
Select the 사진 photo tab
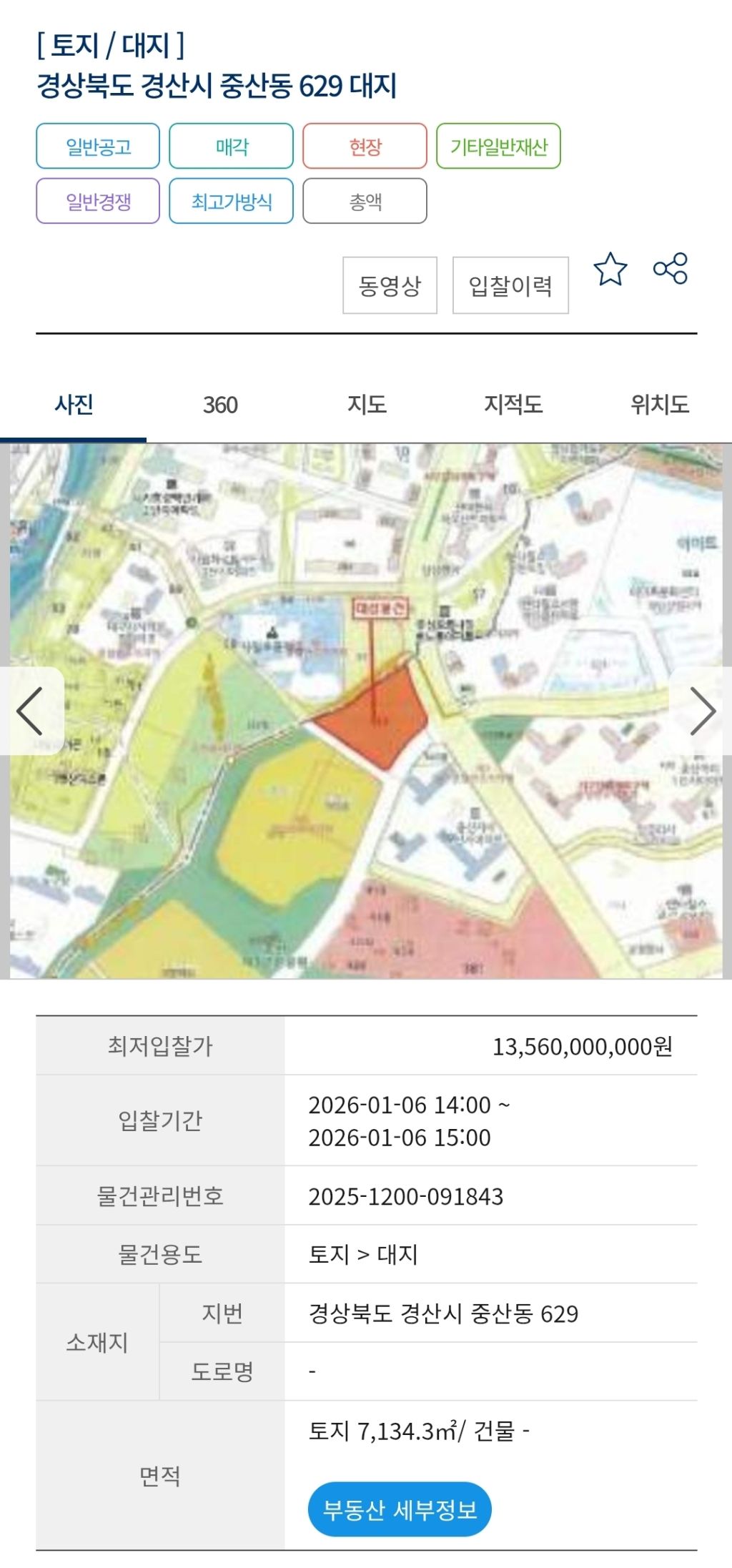[x=74, y=405]
